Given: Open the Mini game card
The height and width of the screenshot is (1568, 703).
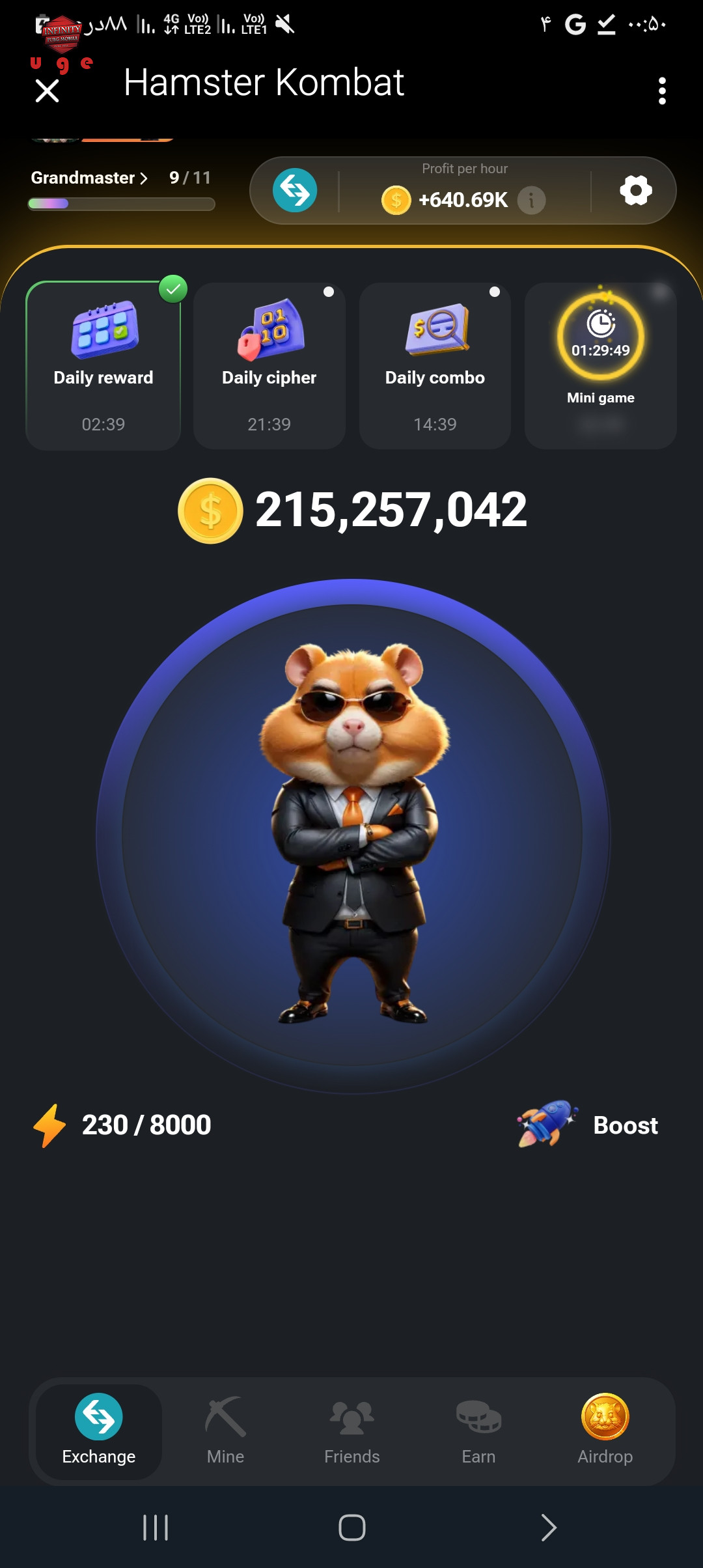Looking at the screenshot, I should coord(601,365).
